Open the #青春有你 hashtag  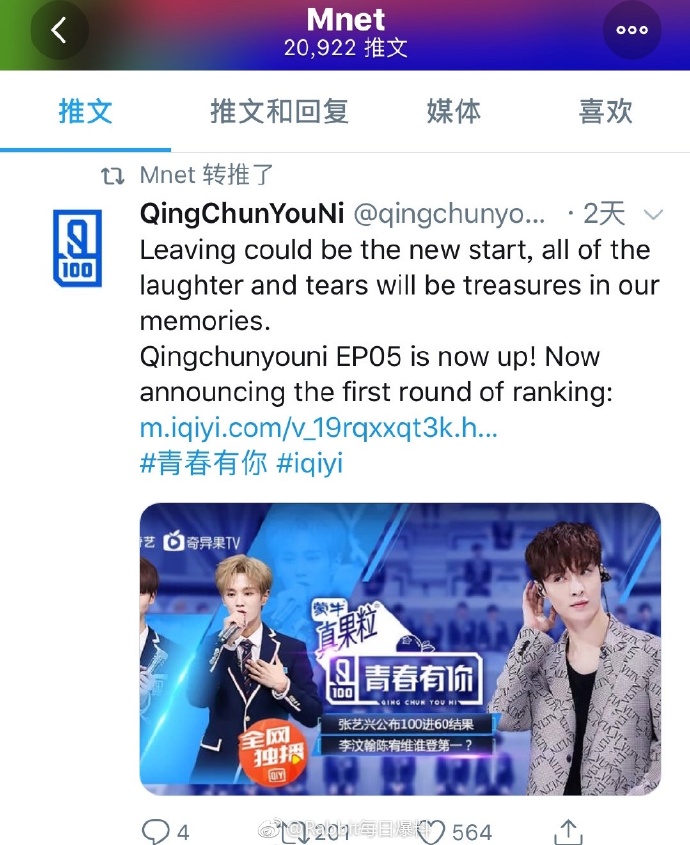point(203,465)
